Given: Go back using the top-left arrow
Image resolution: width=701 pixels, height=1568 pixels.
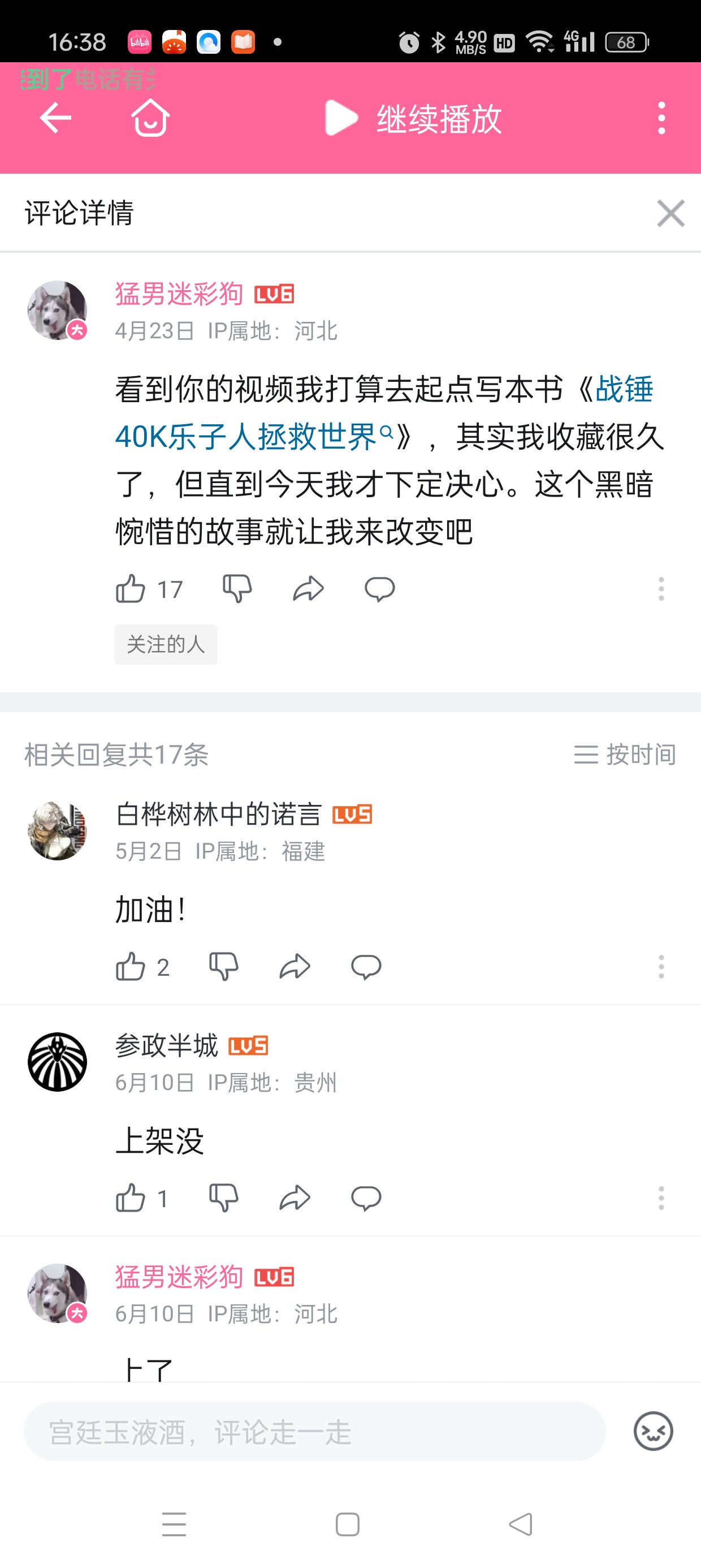Looking at the screenshot, I should coord(55,118).
